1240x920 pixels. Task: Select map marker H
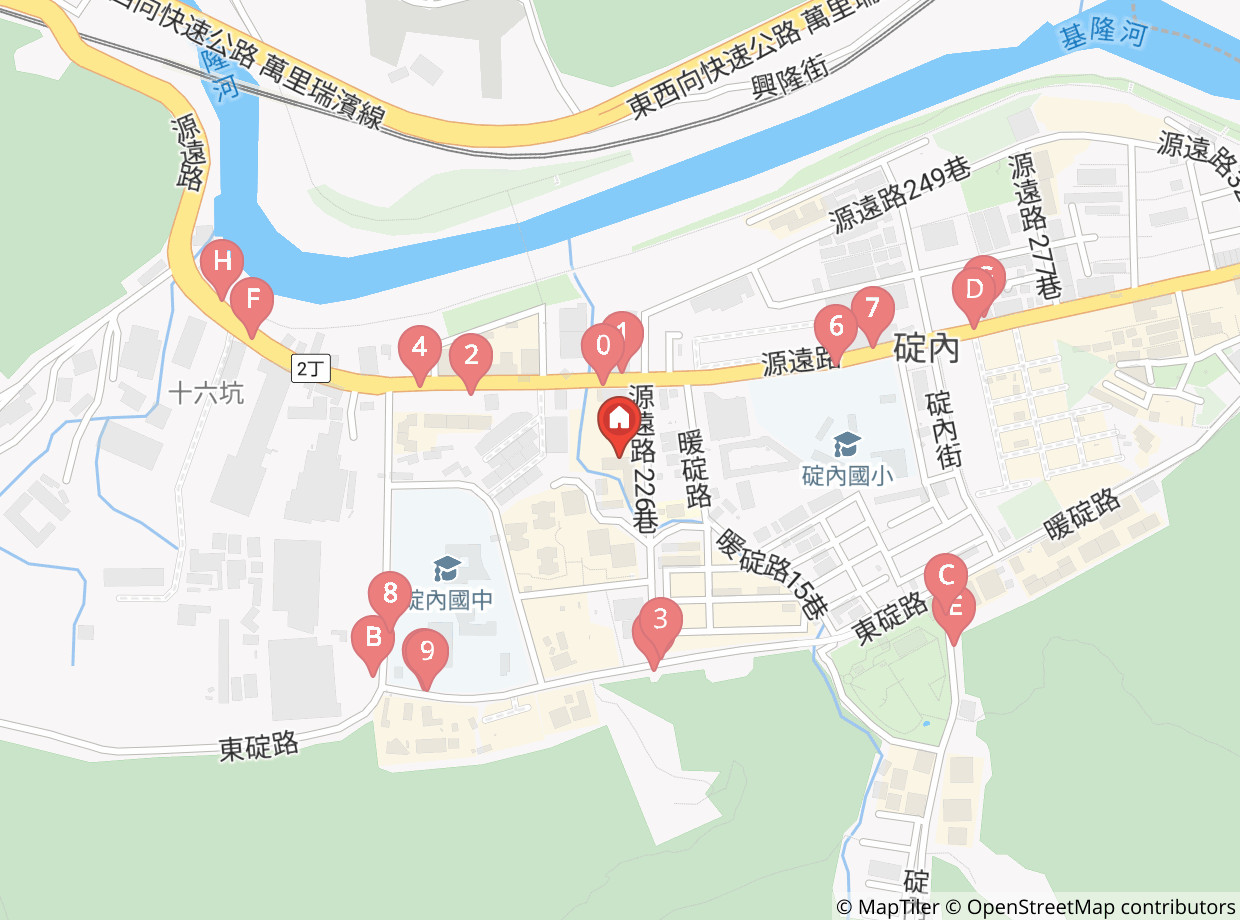(x=222, y=269)
